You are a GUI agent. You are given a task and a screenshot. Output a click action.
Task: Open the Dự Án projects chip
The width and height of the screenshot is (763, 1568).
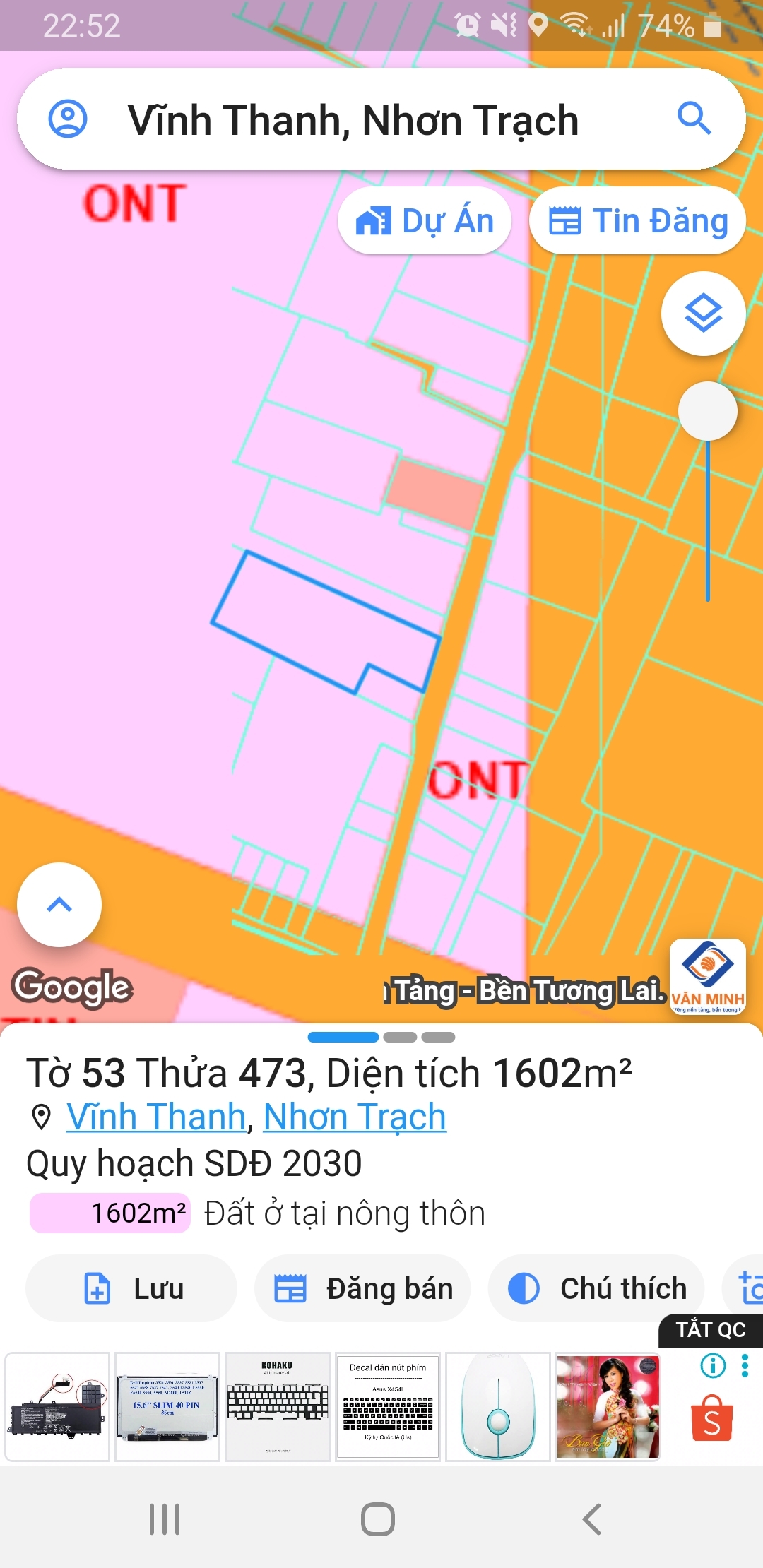point(425,220)
